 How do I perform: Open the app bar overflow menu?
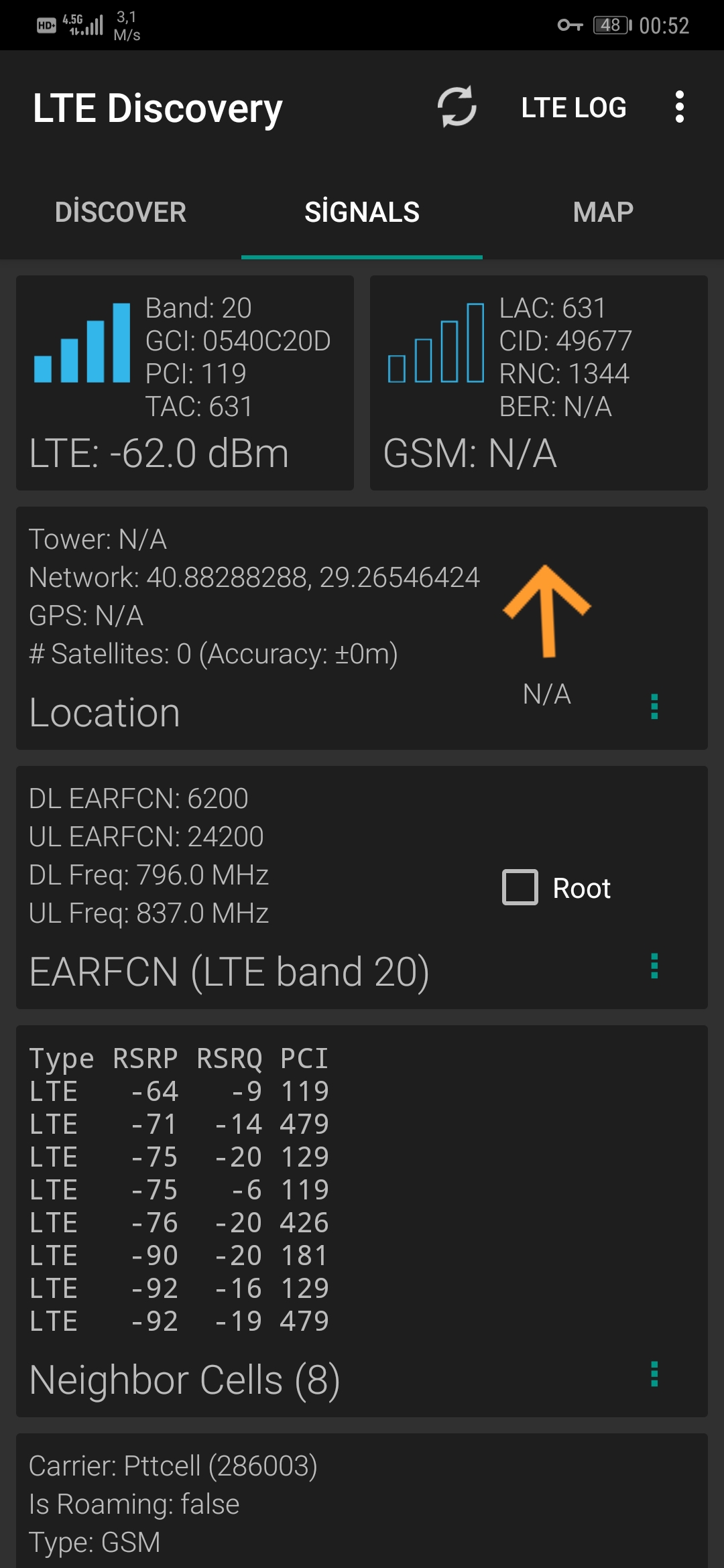pos(679,107)
